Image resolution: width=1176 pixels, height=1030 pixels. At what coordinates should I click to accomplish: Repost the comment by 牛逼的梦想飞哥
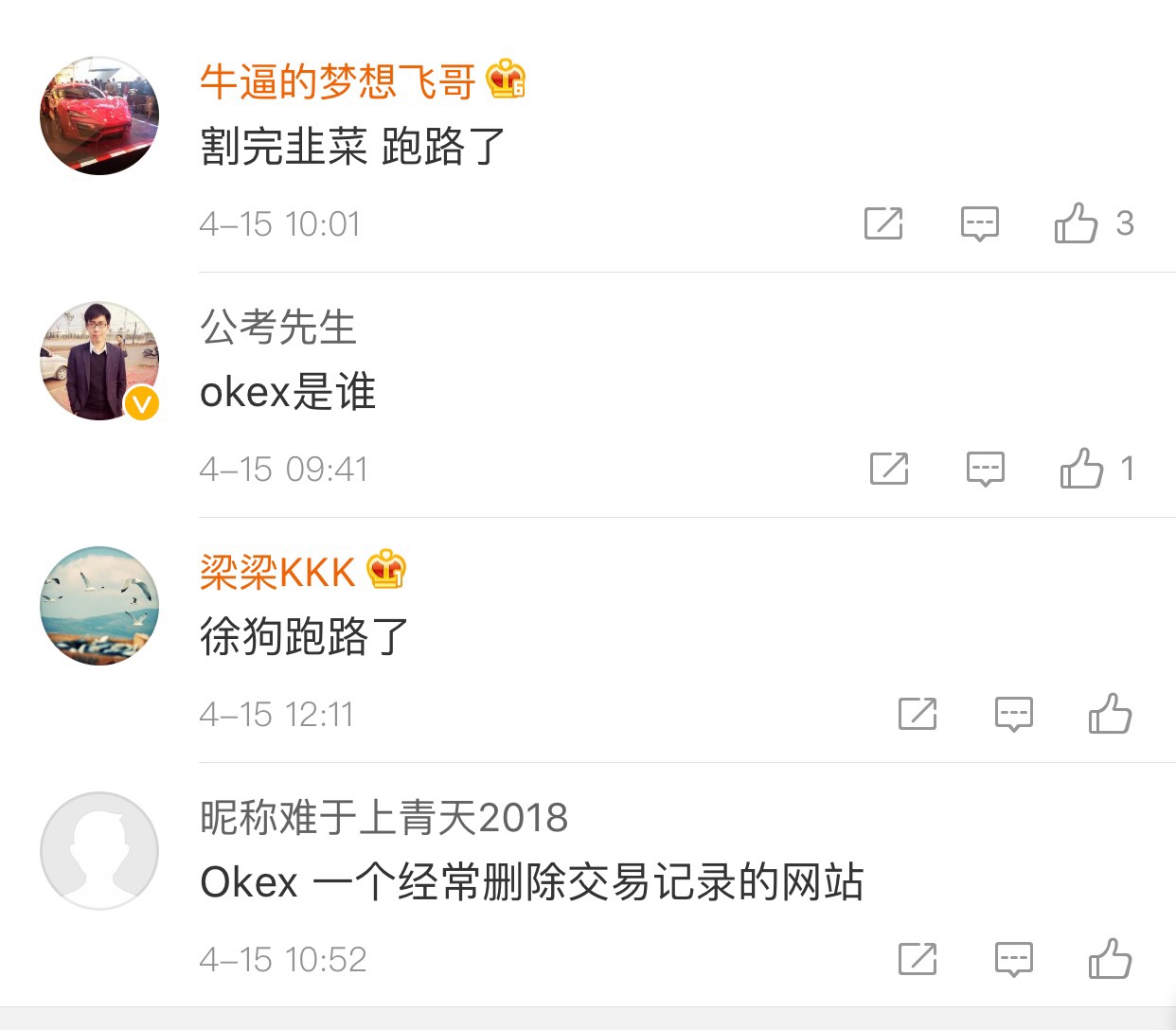[883, 223]
